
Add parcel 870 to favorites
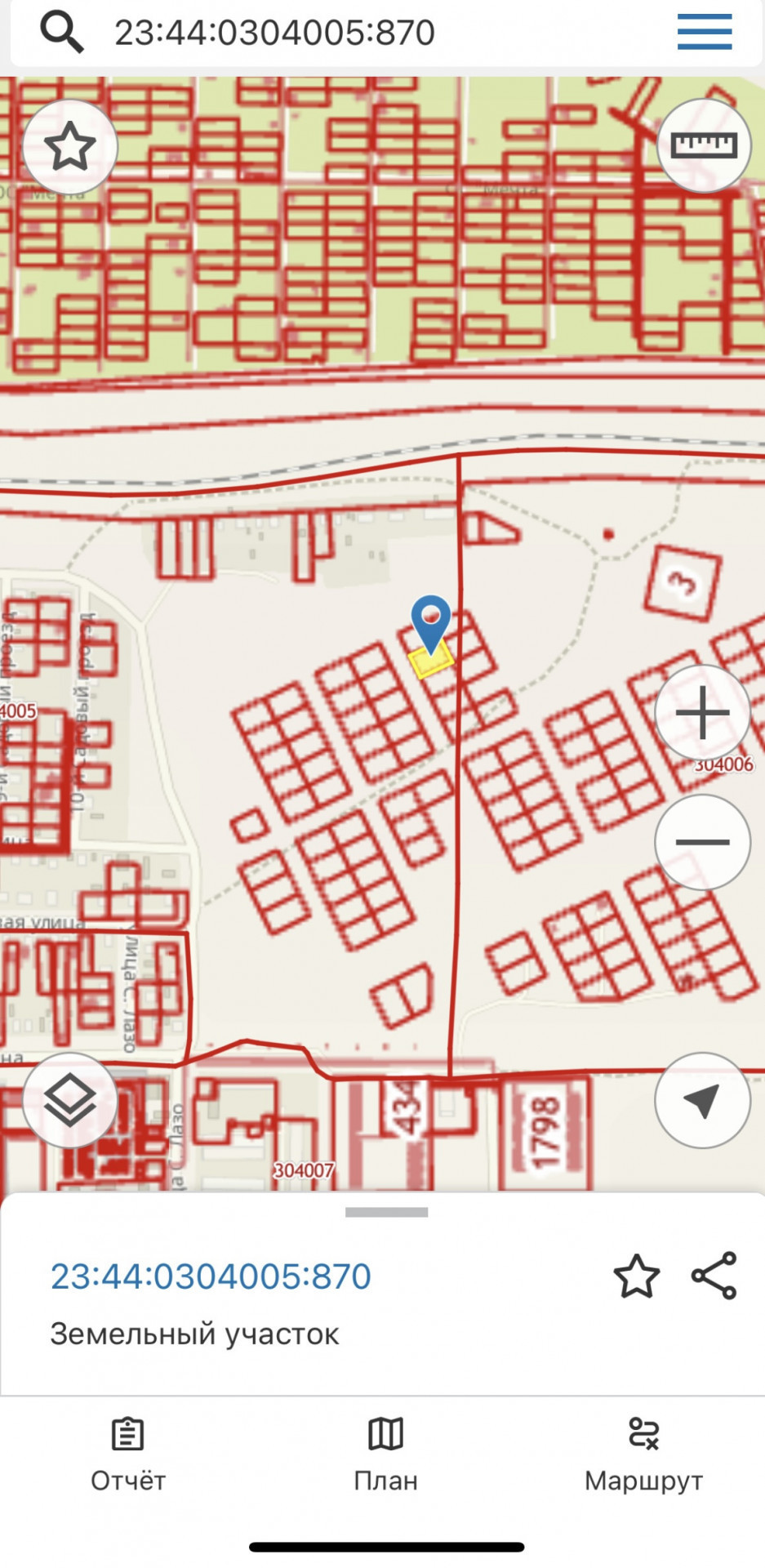(636, 1276)
